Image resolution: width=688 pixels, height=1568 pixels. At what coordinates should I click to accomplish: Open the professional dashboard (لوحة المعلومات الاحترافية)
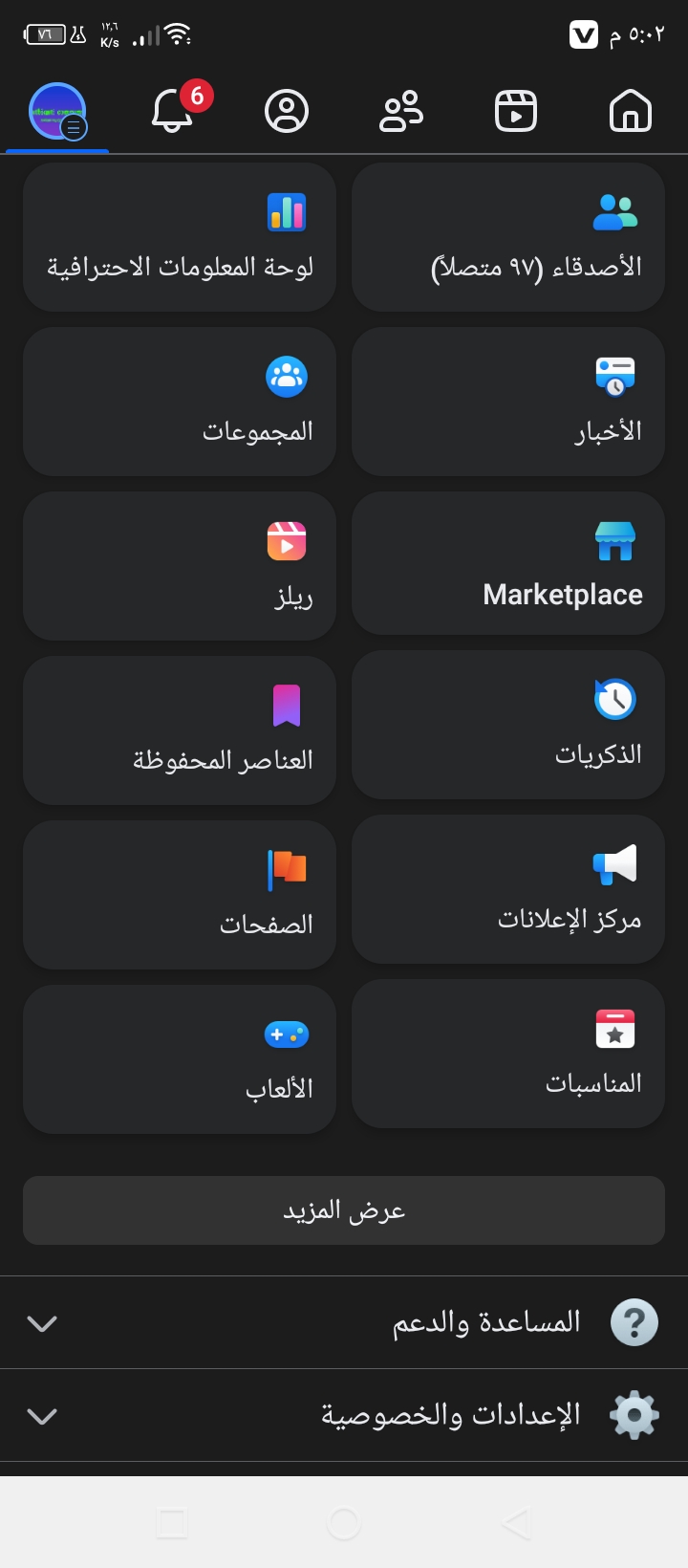point(180,237)
